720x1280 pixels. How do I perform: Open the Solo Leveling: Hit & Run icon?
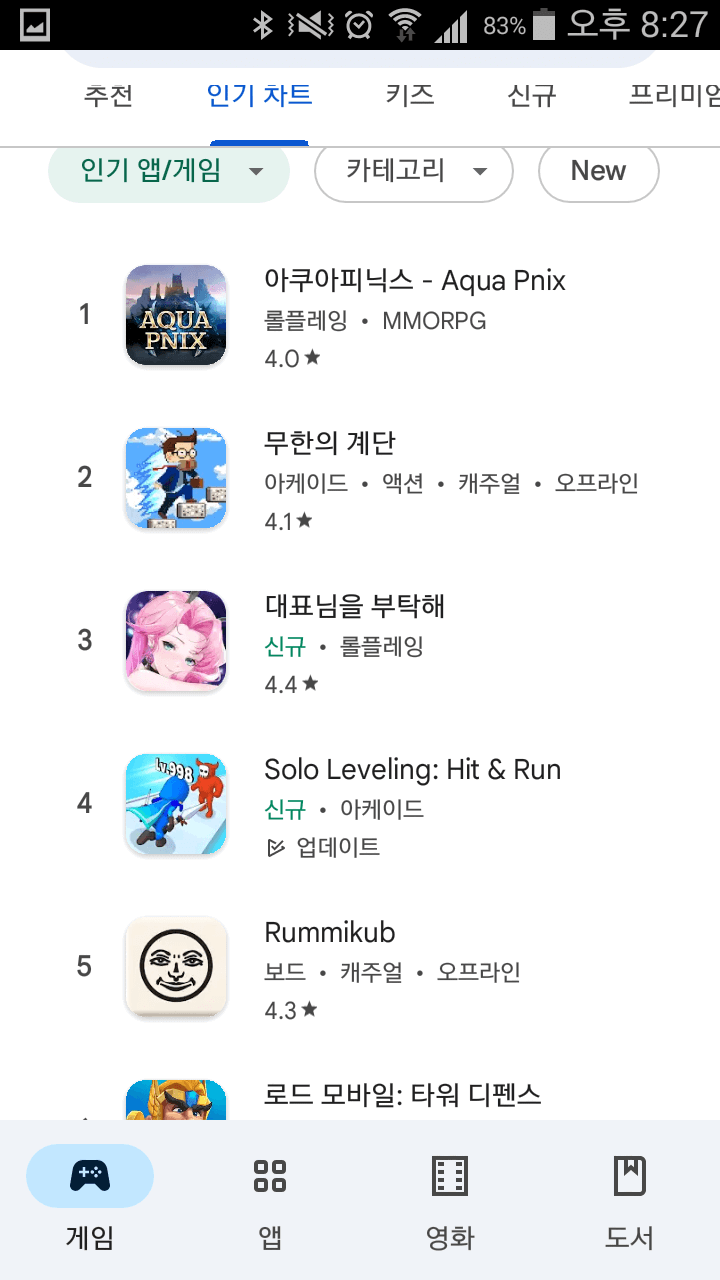coord(175,803)
